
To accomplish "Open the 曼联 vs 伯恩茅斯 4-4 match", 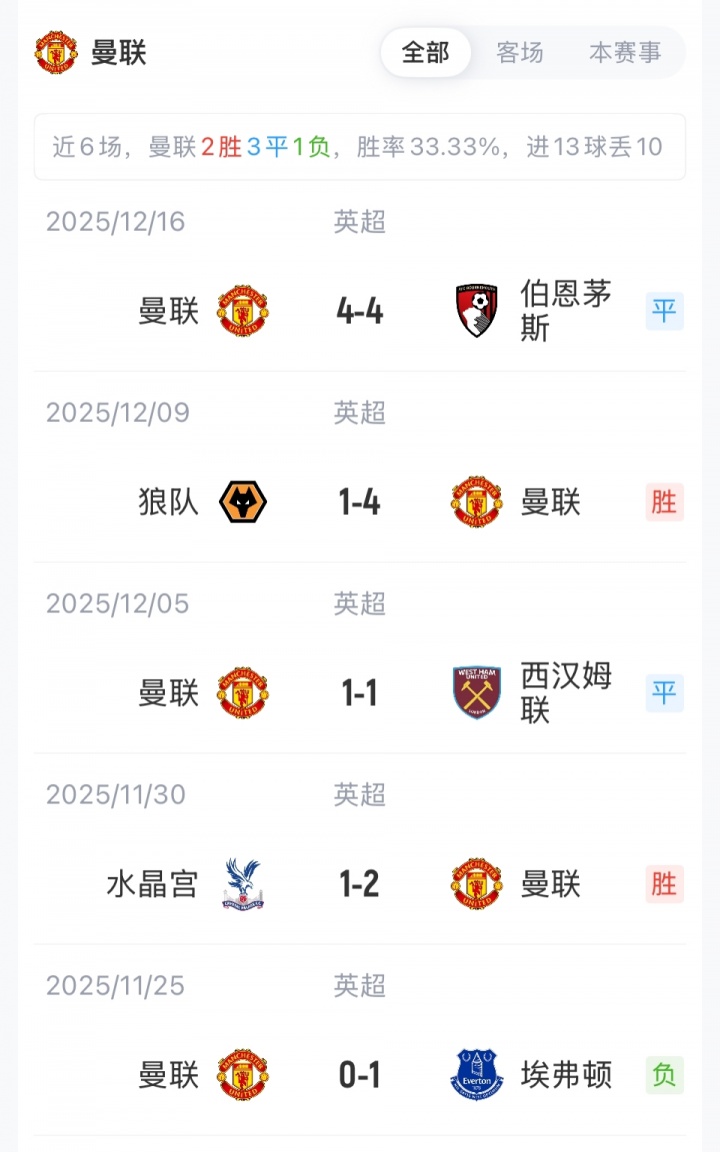I will point(360,311).
